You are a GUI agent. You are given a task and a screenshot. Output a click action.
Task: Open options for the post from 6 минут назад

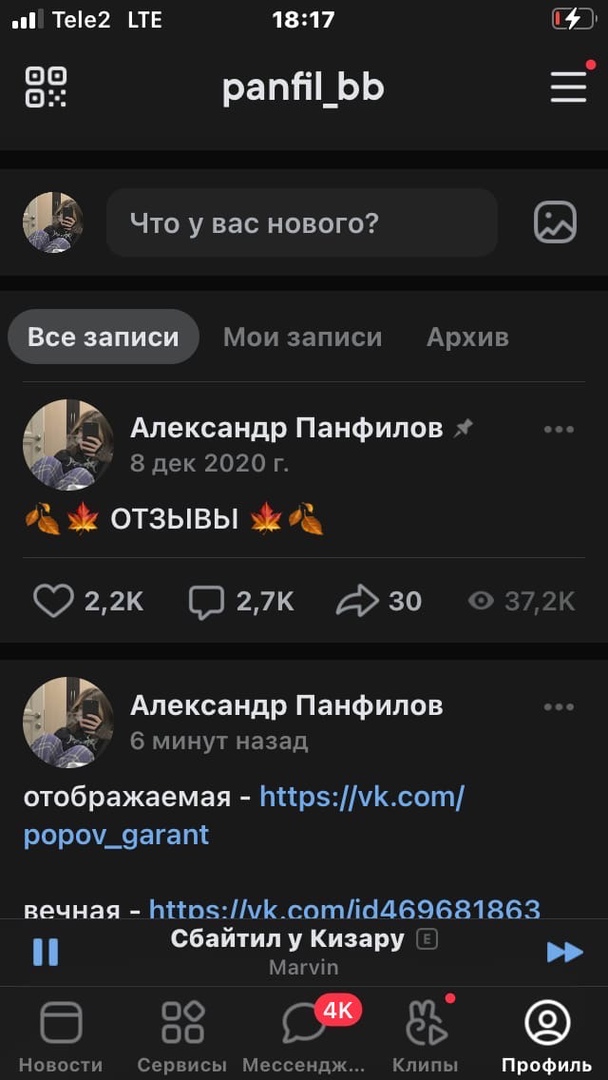click(558, 707)
